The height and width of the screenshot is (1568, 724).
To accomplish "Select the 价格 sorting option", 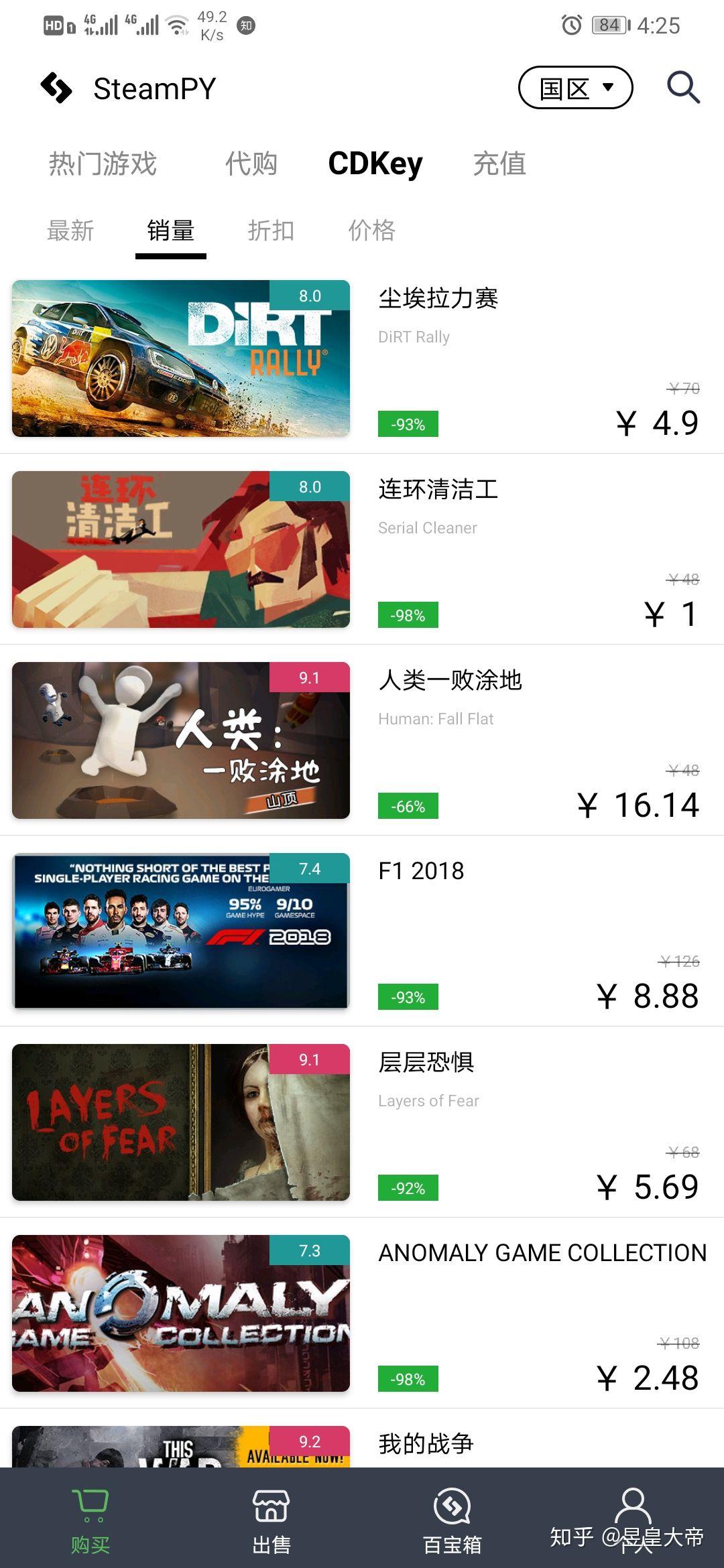I will pos(371,230).
